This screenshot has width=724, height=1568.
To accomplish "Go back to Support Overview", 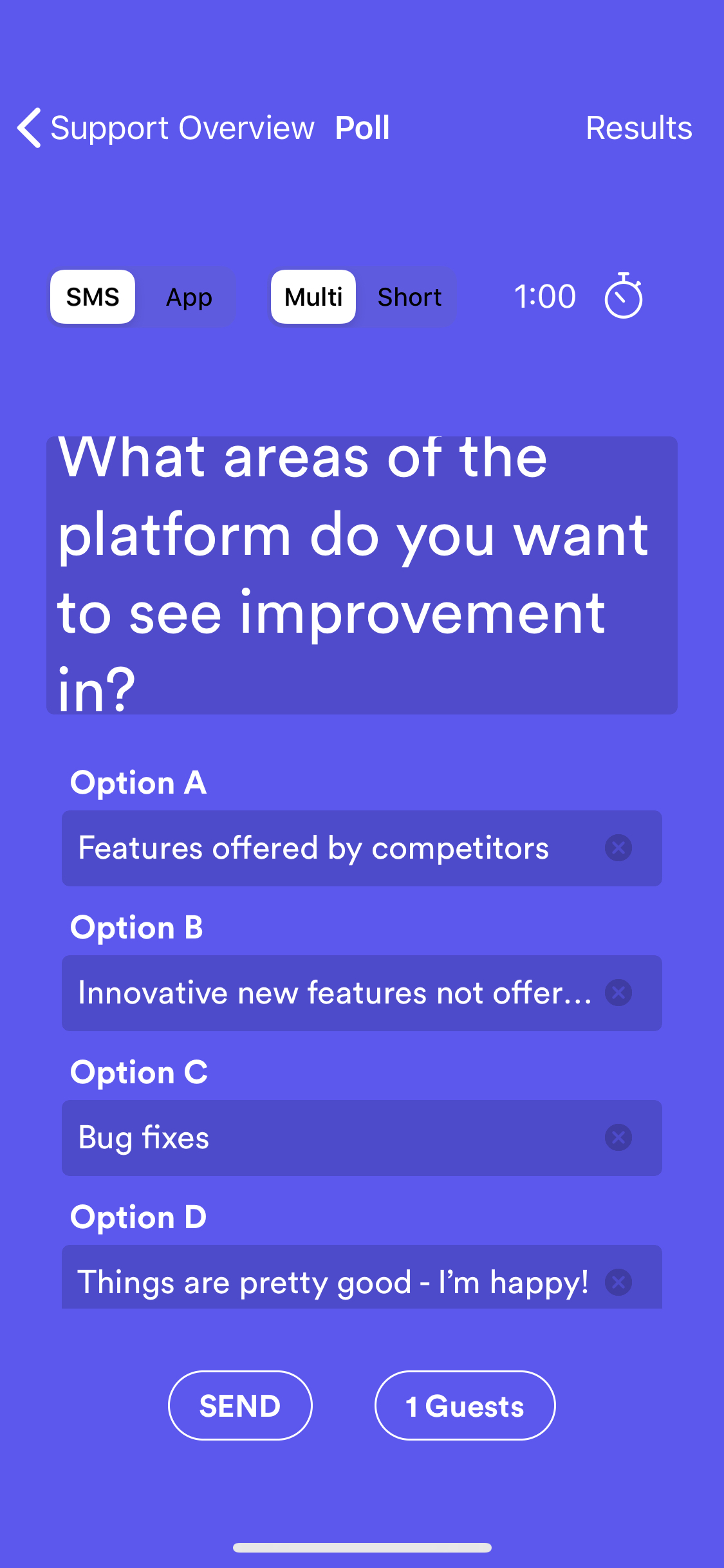I will (x=164, y=128).
